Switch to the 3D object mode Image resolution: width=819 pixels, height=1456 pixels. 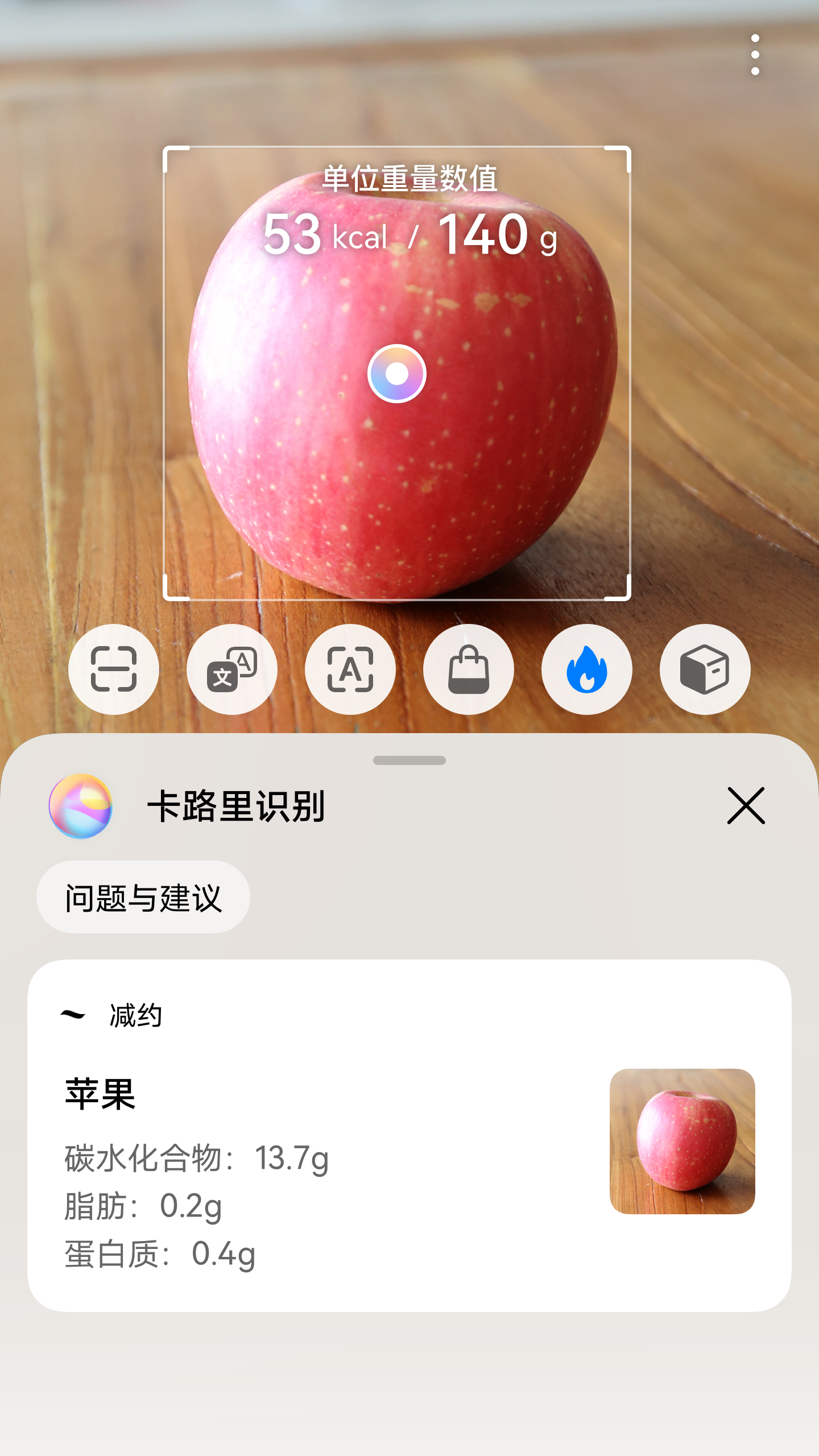pyautogui.click(x=705, y=669)
